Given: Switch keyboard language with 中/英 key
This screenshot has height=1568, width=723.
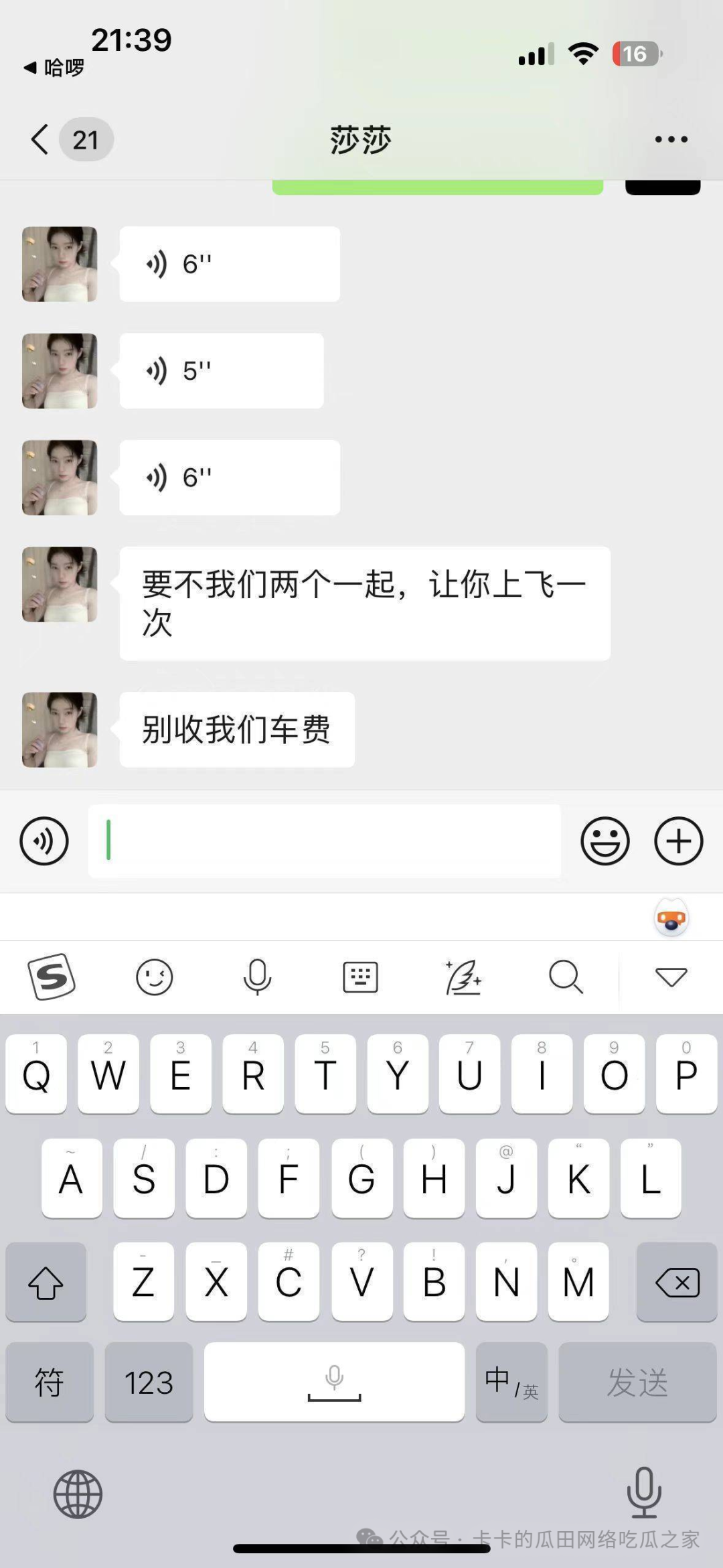Looking at the screenshot, I should click(x=511, y=1382).
